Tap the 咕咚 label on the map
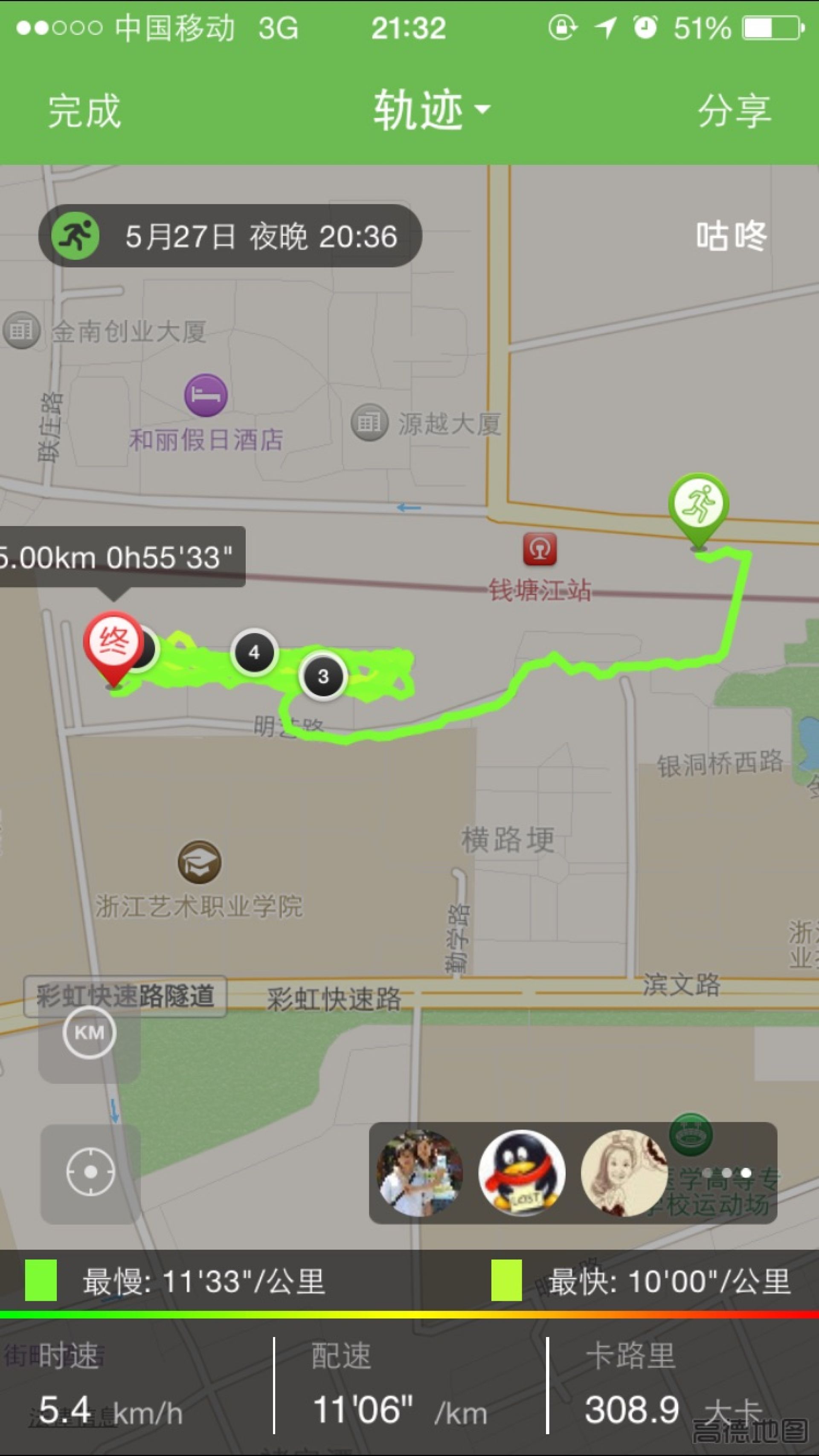The image size is (819, 1456). tap(731, 236)
